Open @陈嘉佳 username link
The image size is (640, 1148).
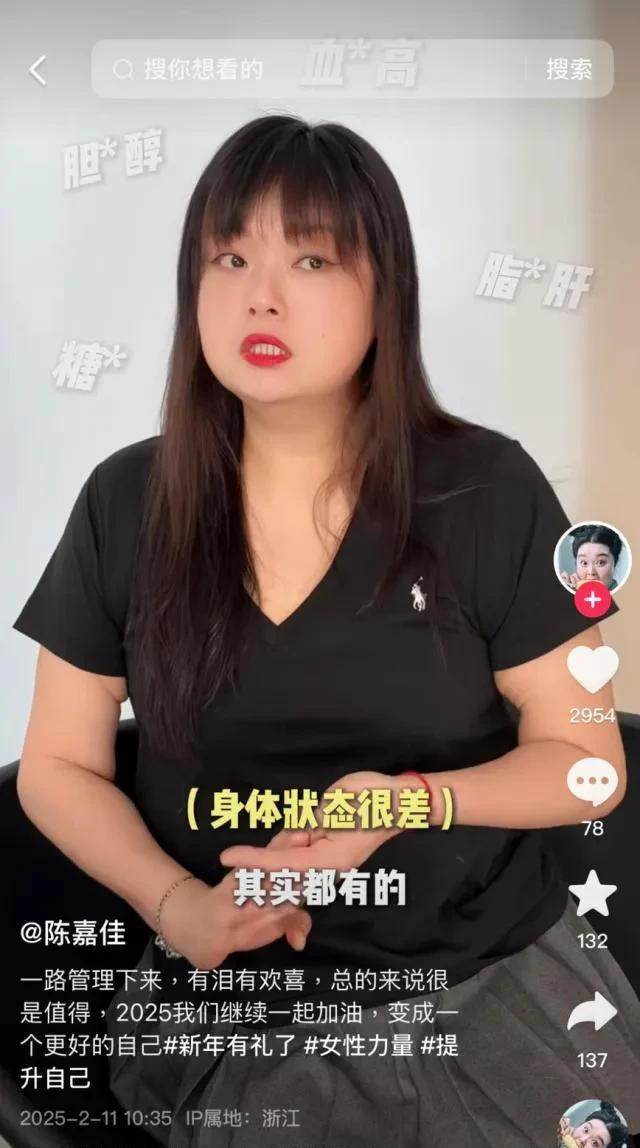(73, 933)
